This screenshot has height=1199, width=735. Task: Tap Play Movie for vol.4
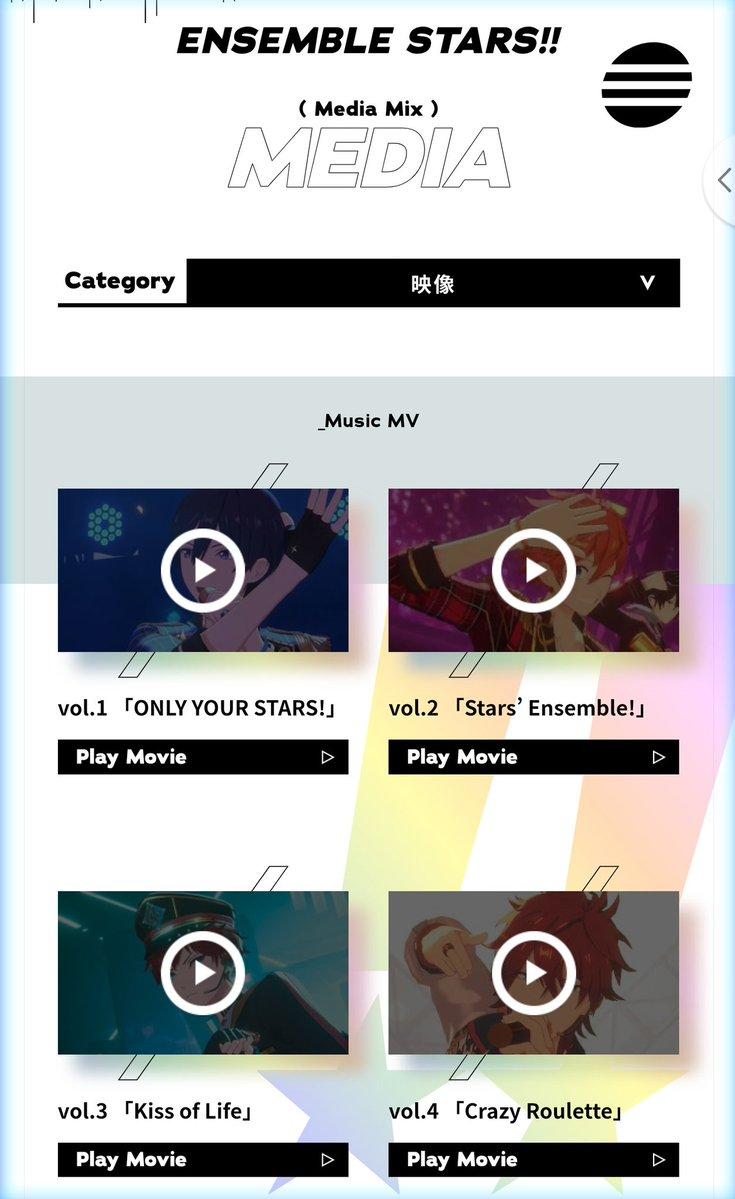pyautogui.click(x=534, y=1160)
